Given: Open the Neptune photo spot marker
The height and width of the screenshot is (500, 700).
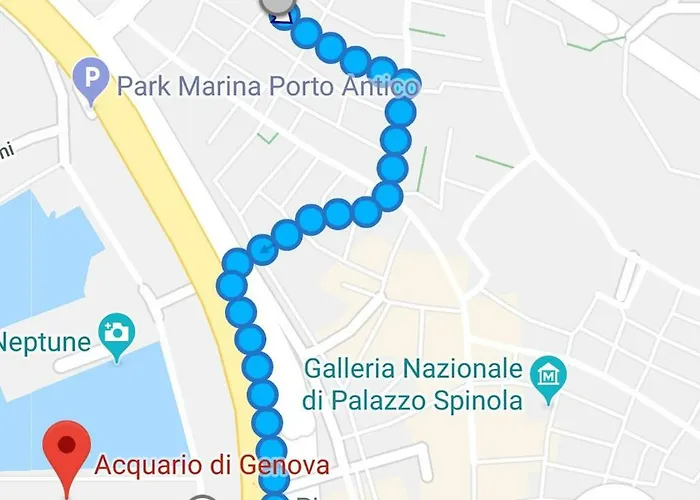Looking at the screenshot, I should (116, 334).
